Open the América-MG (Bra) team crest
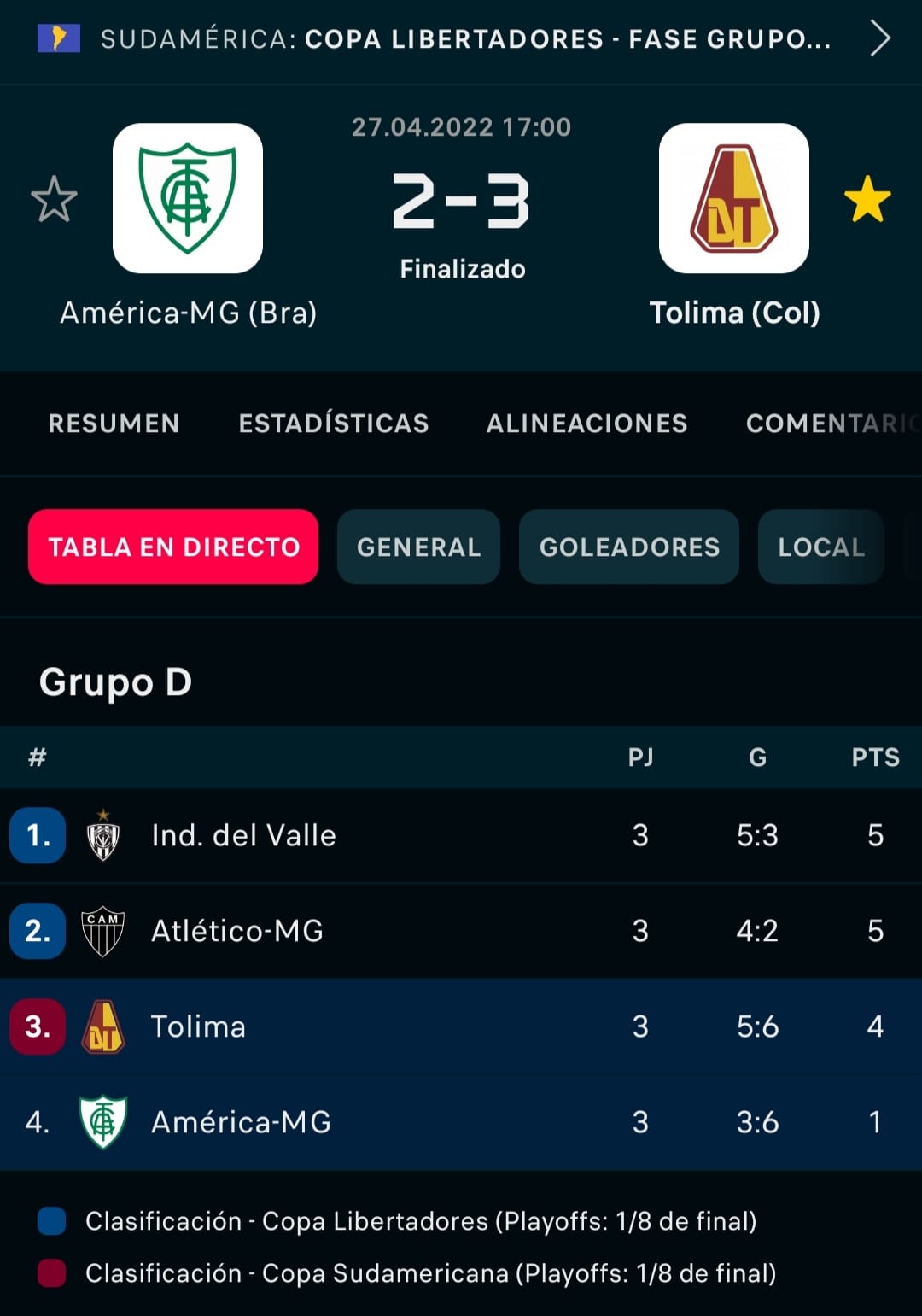The width and height of the screenshot is (922, 1316). coord(188,198)
